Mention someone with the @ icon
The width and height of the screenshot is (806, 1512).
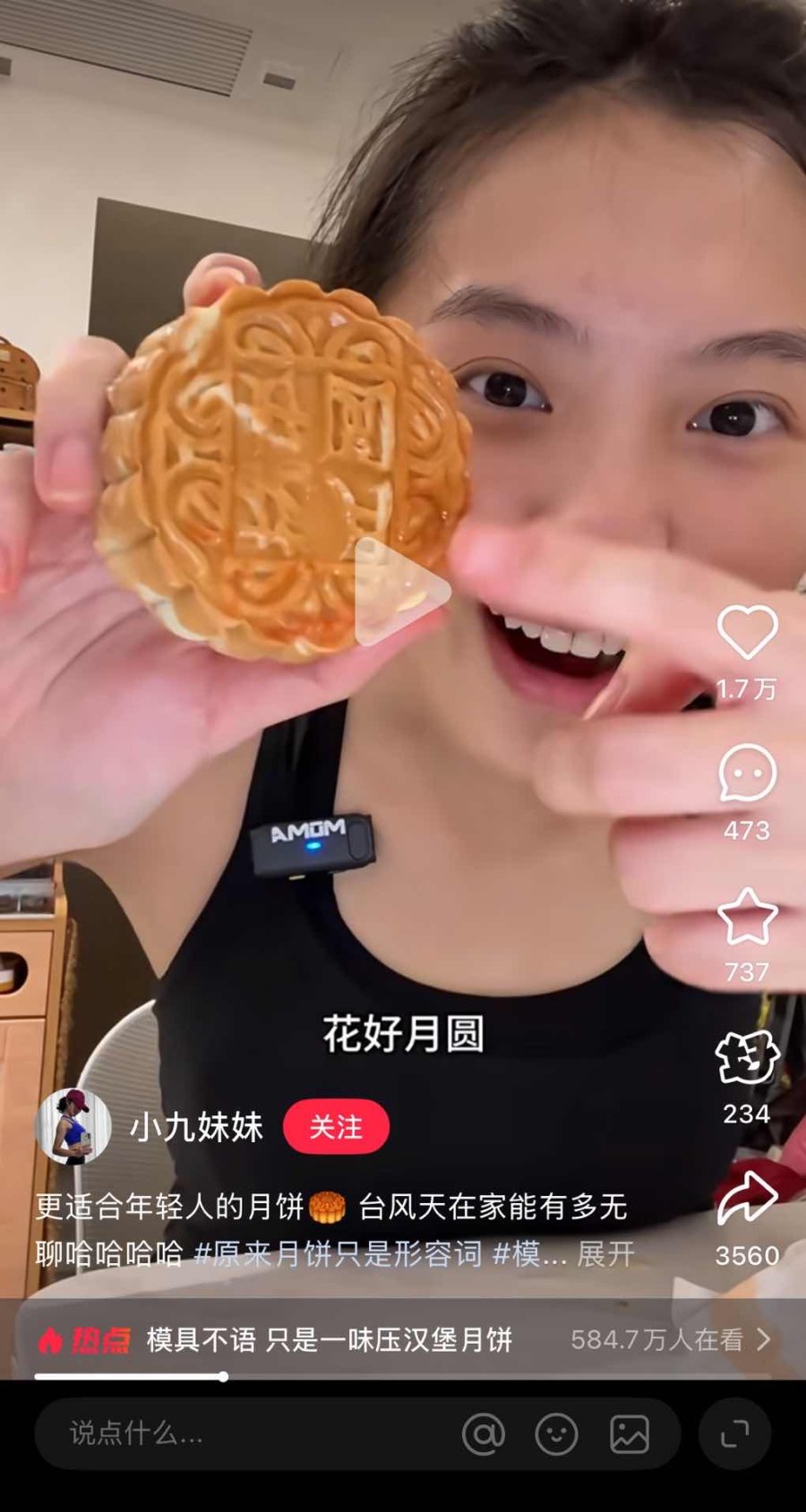tap(484, 1434)
